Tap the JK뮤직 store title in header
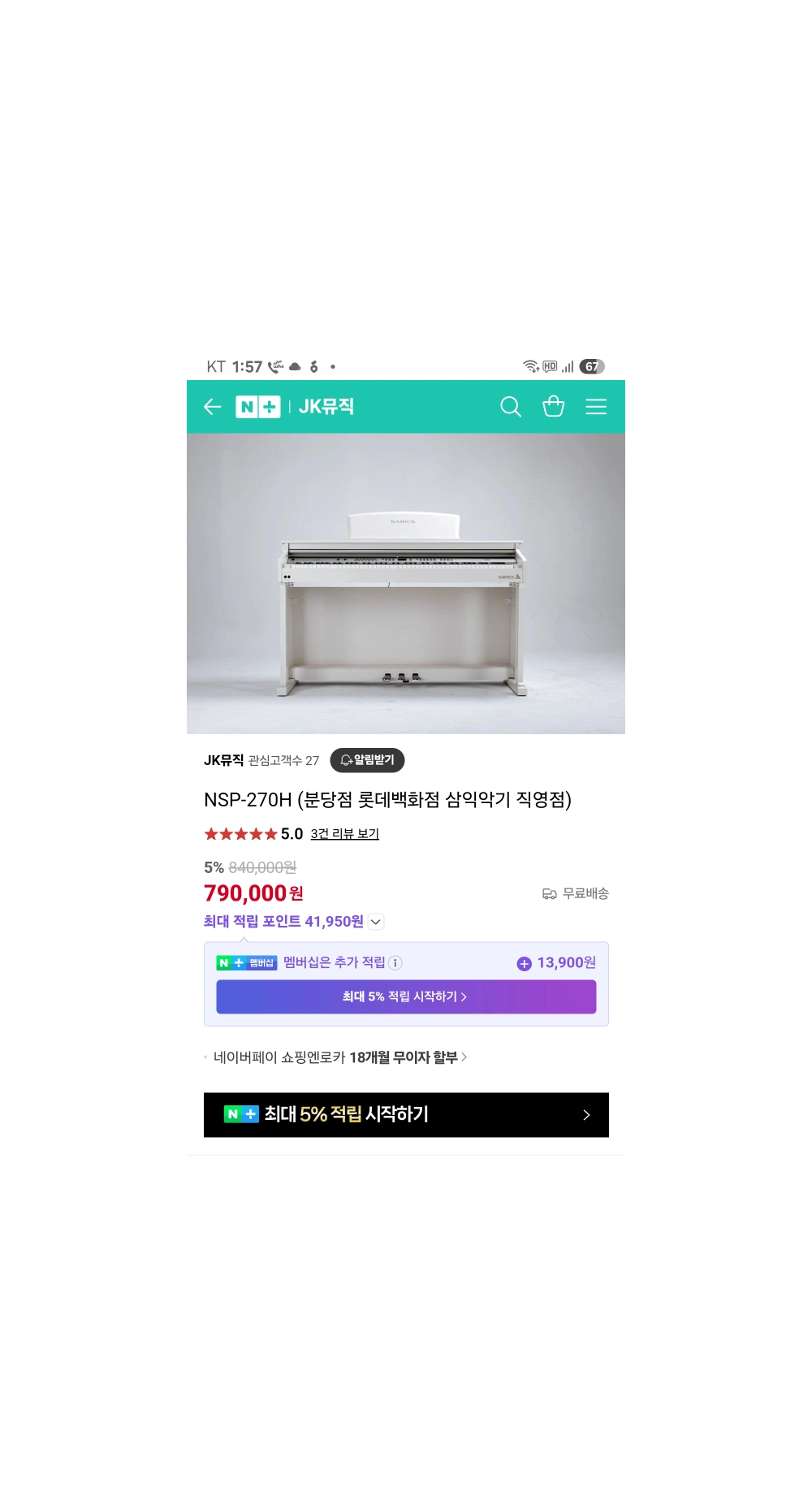Image resolution: width=812 pixels, height=1504 pixels. (326, 407)
